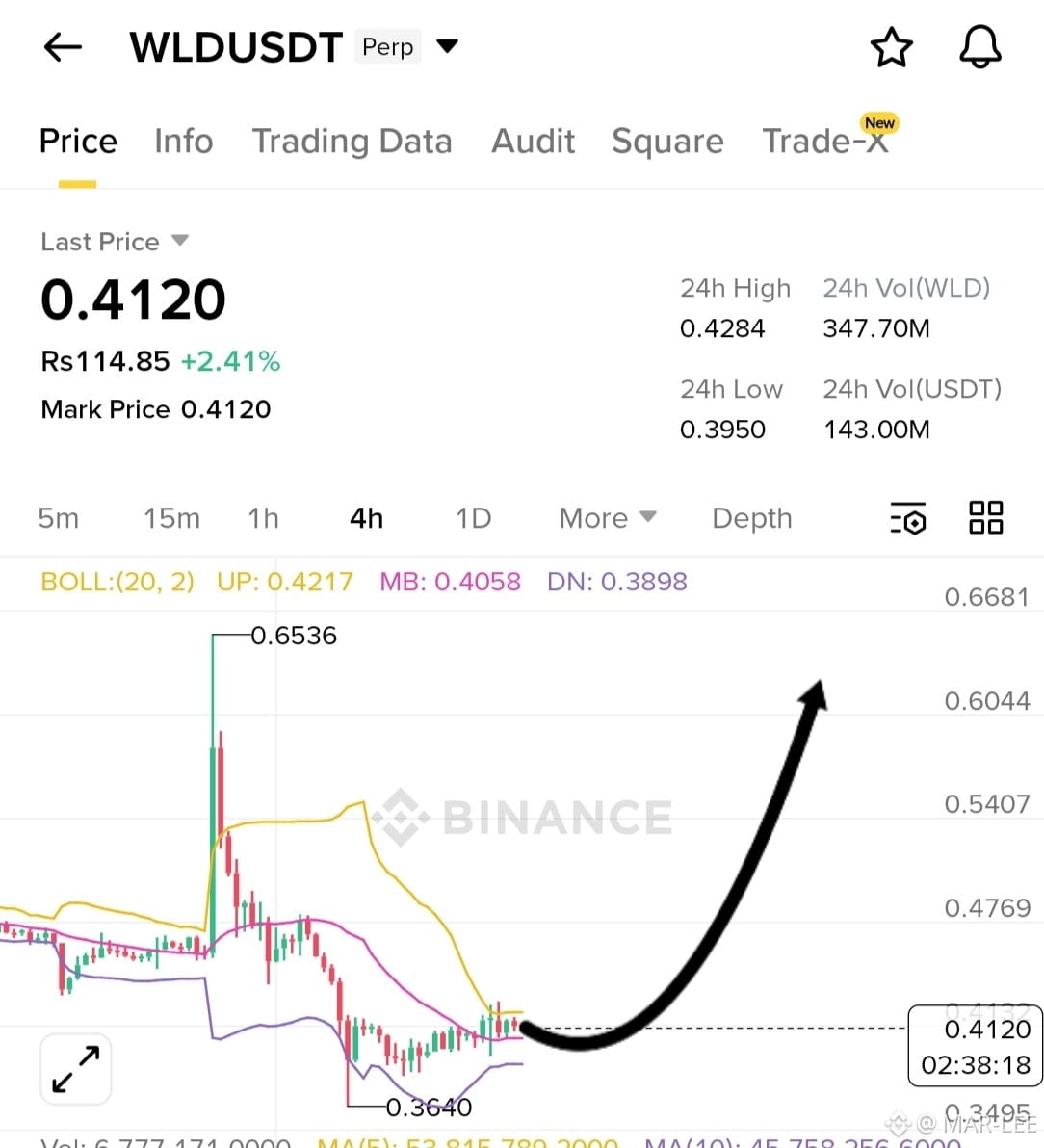1044x1148 pixels.
Task: Select the 5m chart interval
Action: (58, 518)
